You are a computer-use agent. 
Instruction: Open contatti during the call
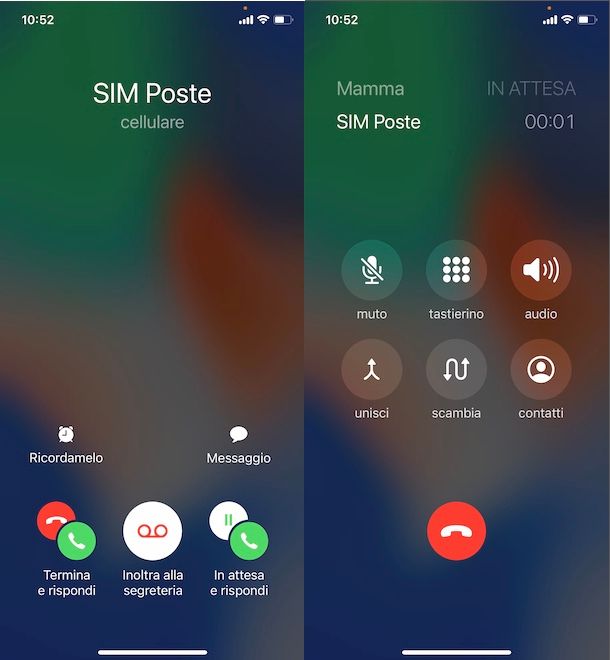541,370
